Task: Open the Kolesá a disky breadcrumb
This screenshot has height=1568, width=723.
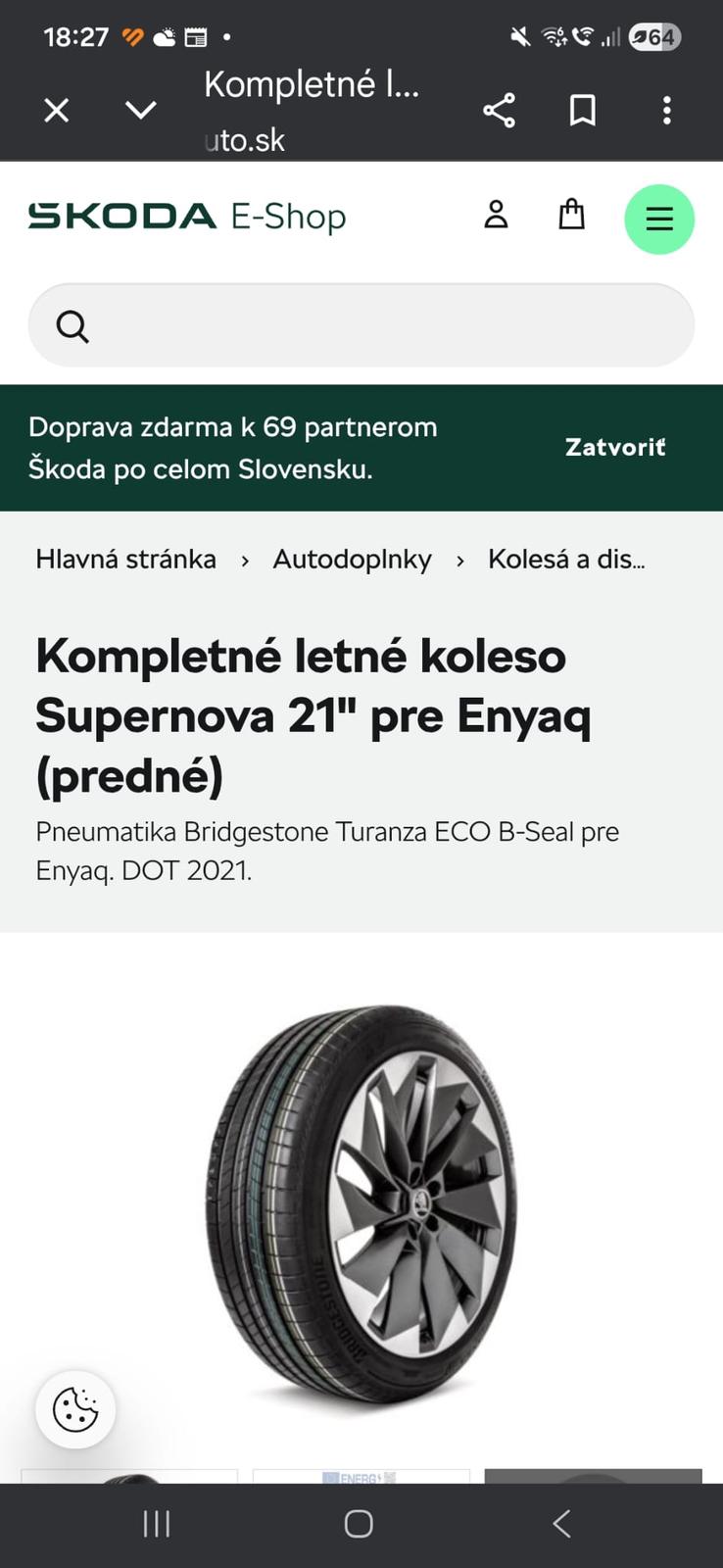Action: click(566, 560)
